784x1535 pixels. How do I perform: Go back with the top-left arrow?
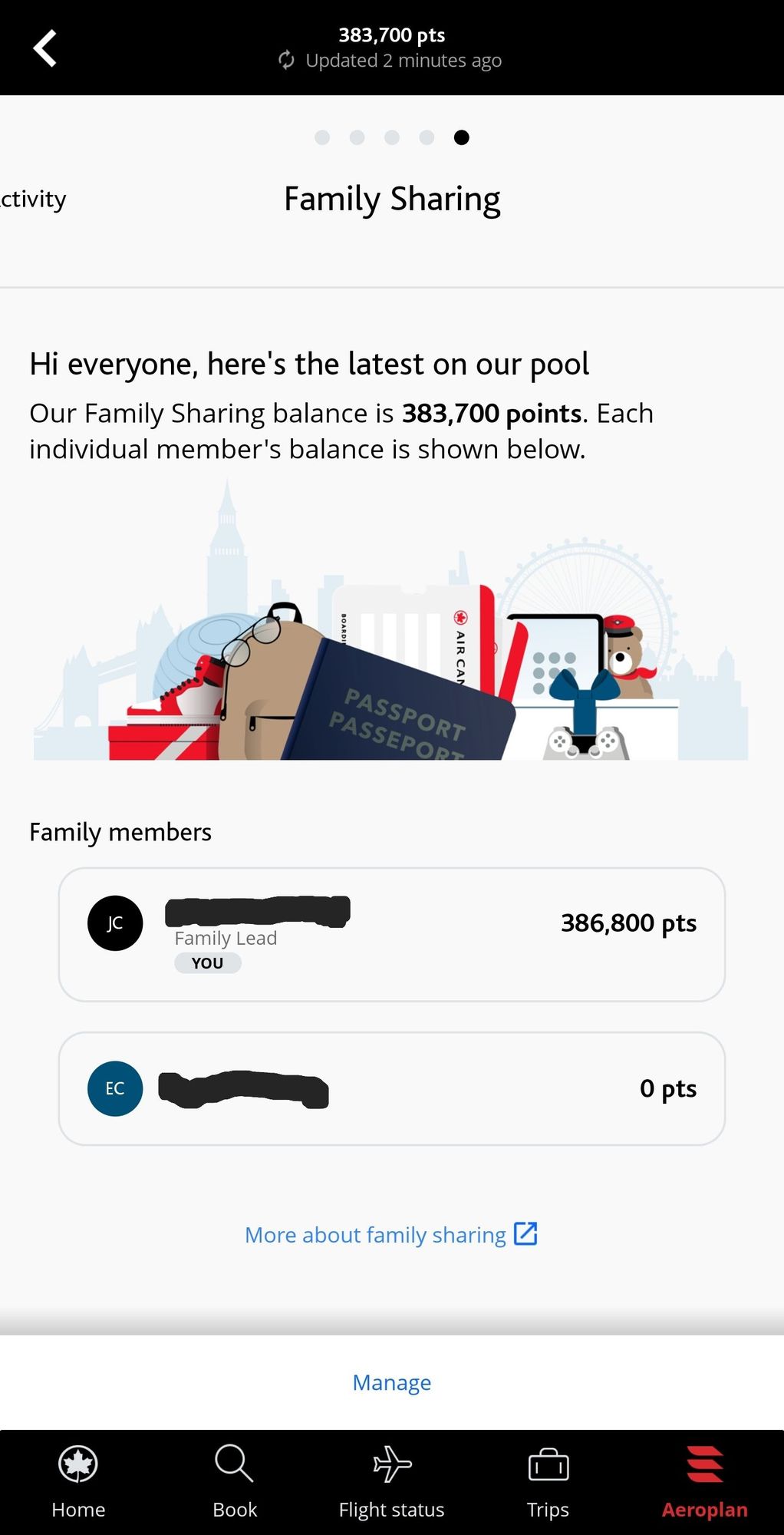pyautogui.click(x=45, y=48)
